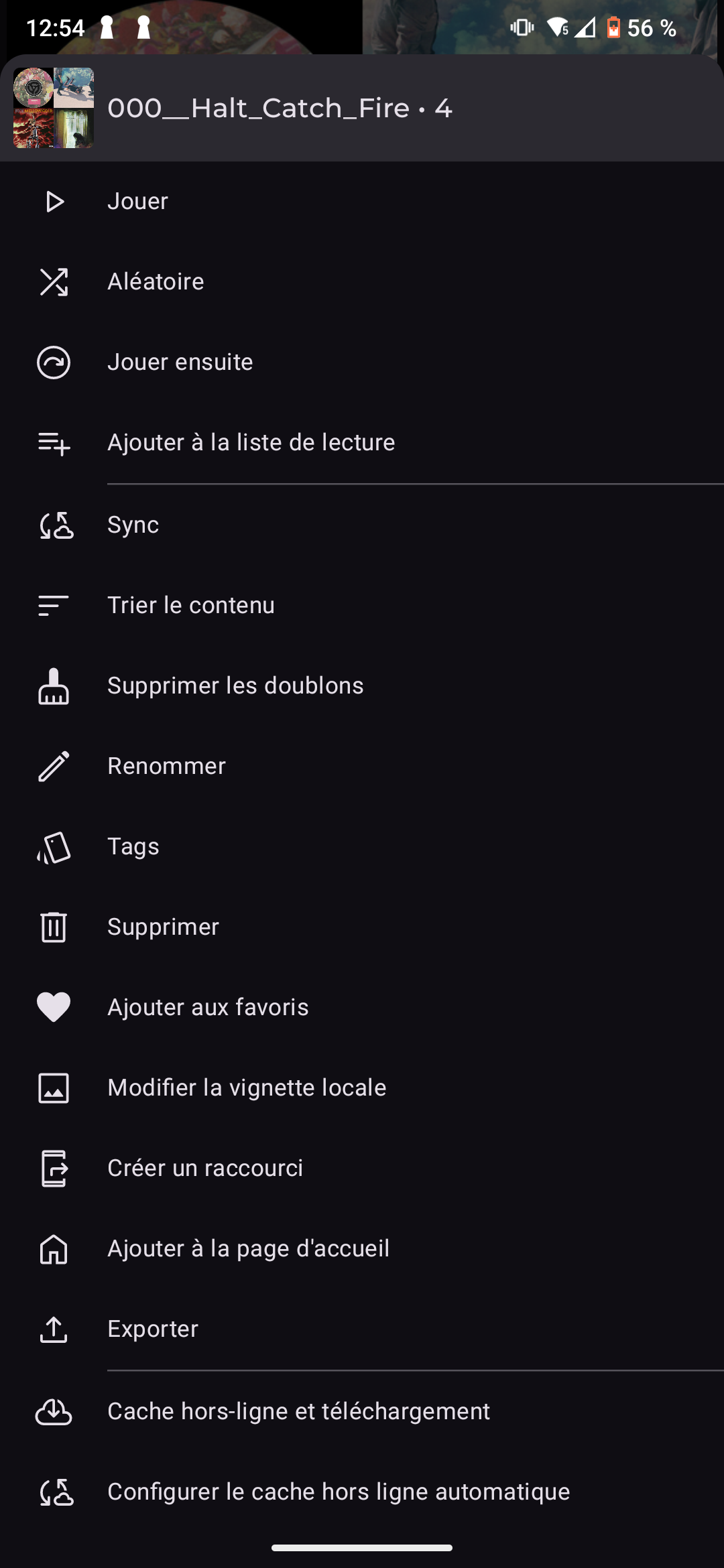Select Jouer to play the playlist
This screenshot has width=724, height=1568.
[362, 201]
